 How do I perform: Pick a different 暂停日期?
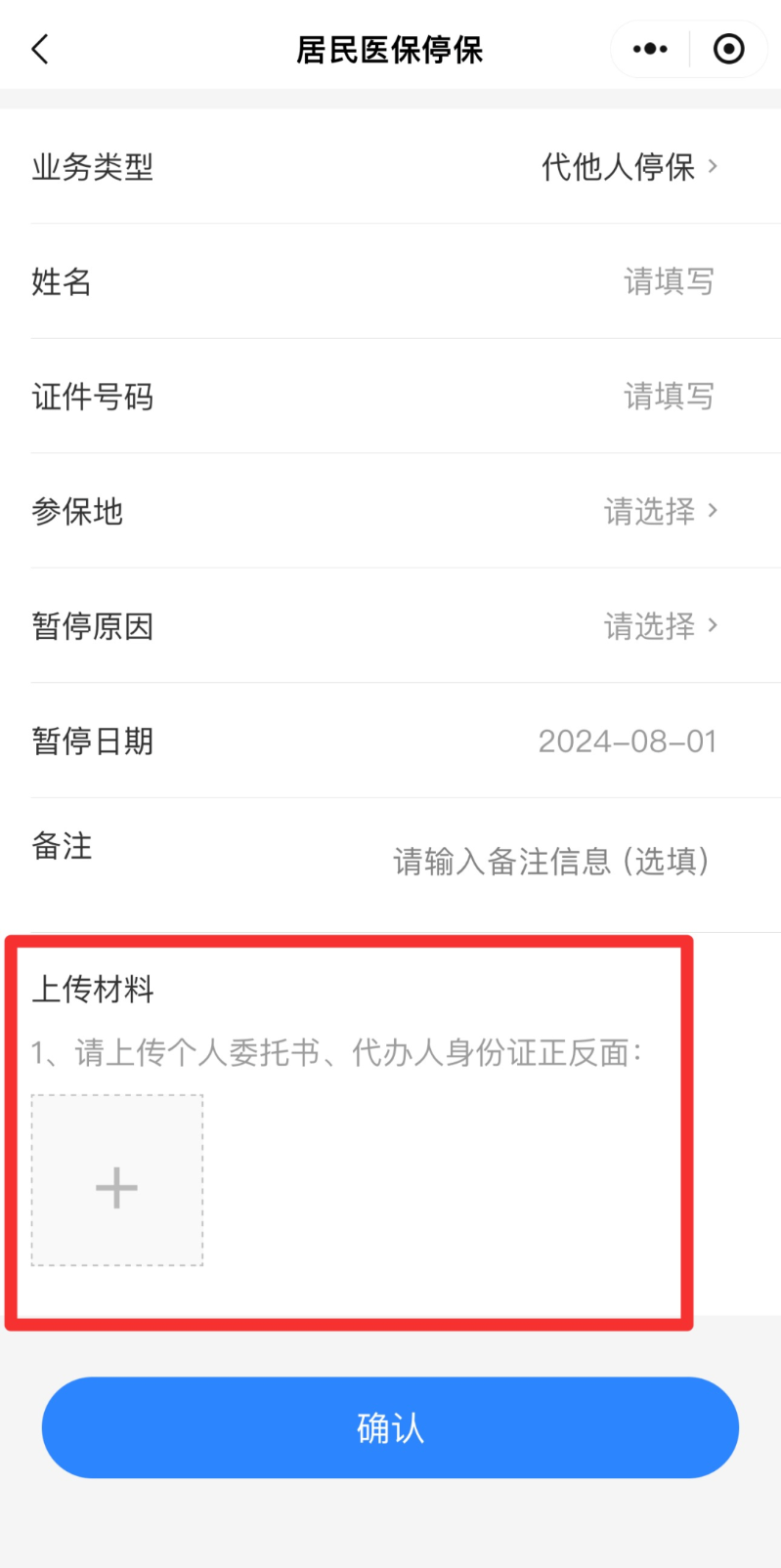(628, 742)
